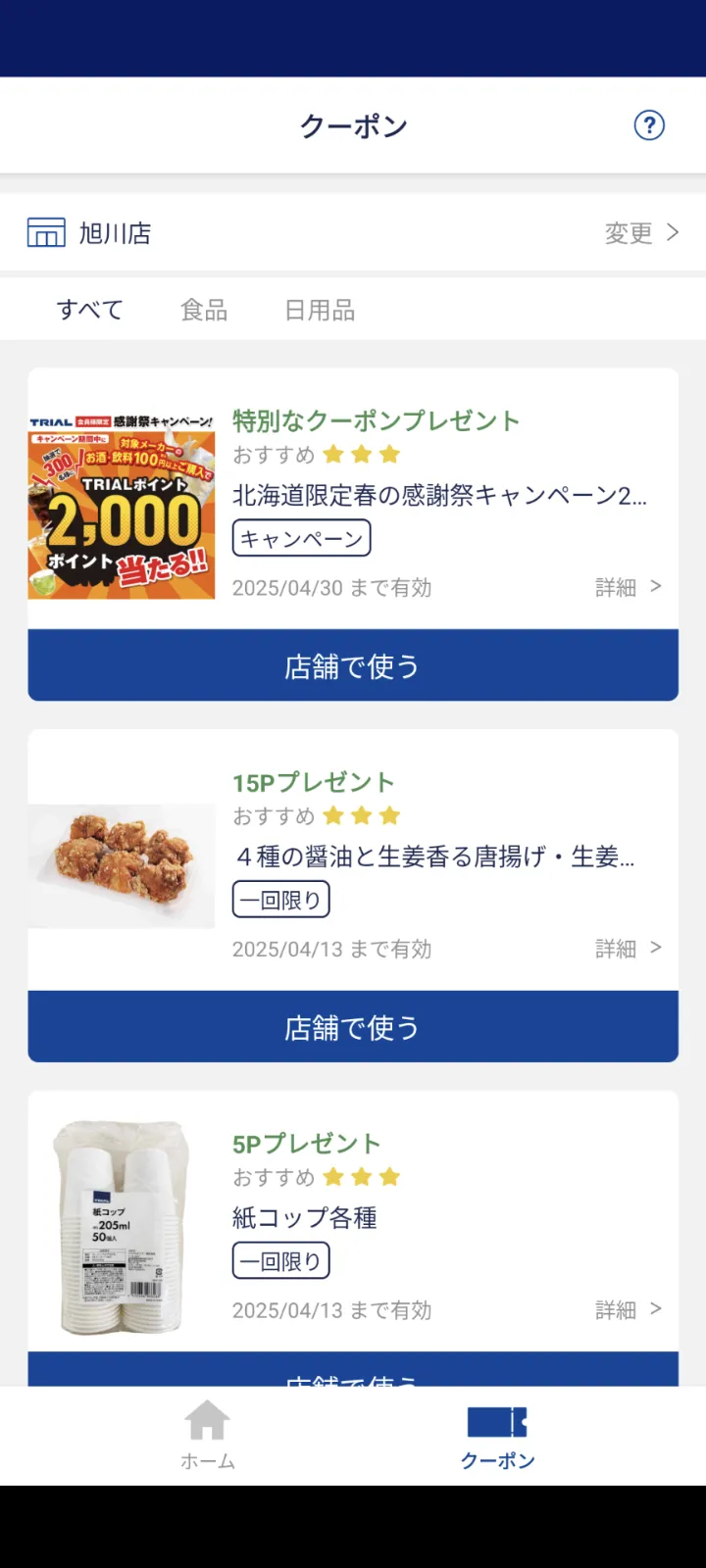The height and width of the screenshot is (1568, 706).
Task: Switch to the すべて tab
Action: 90,311
